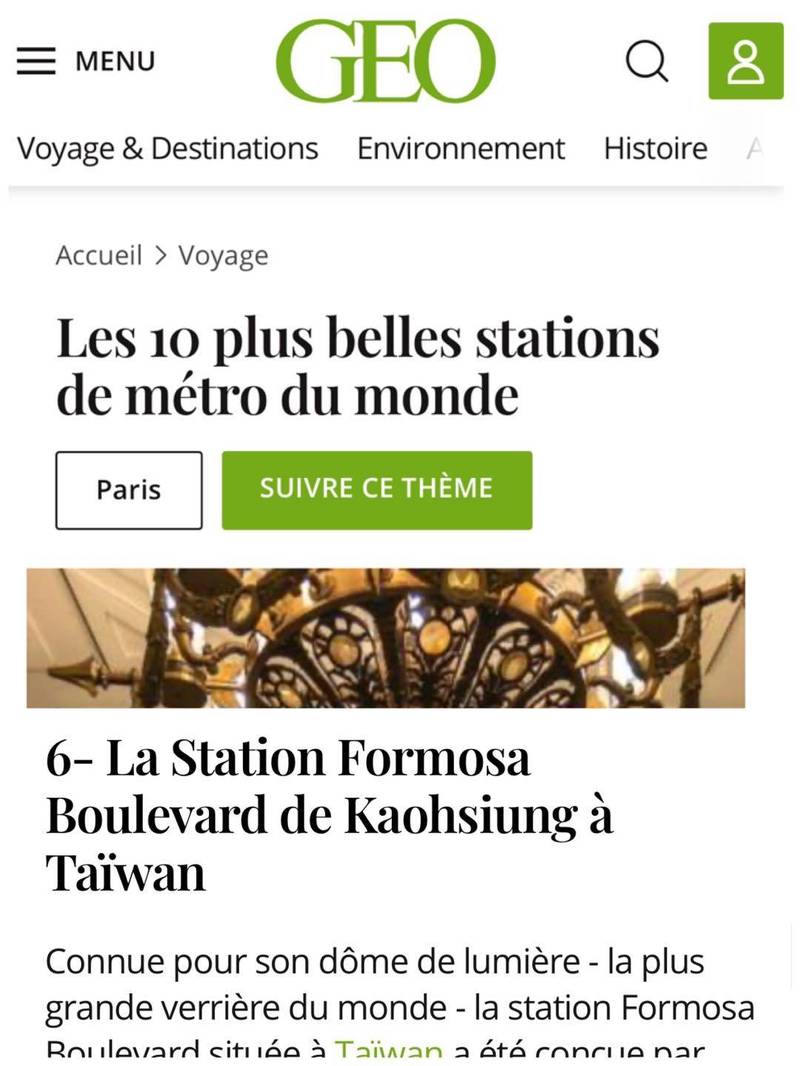Open the Taïwan link in the article
This screenshot has height=1066, width=800.
tap(389, 1050)
